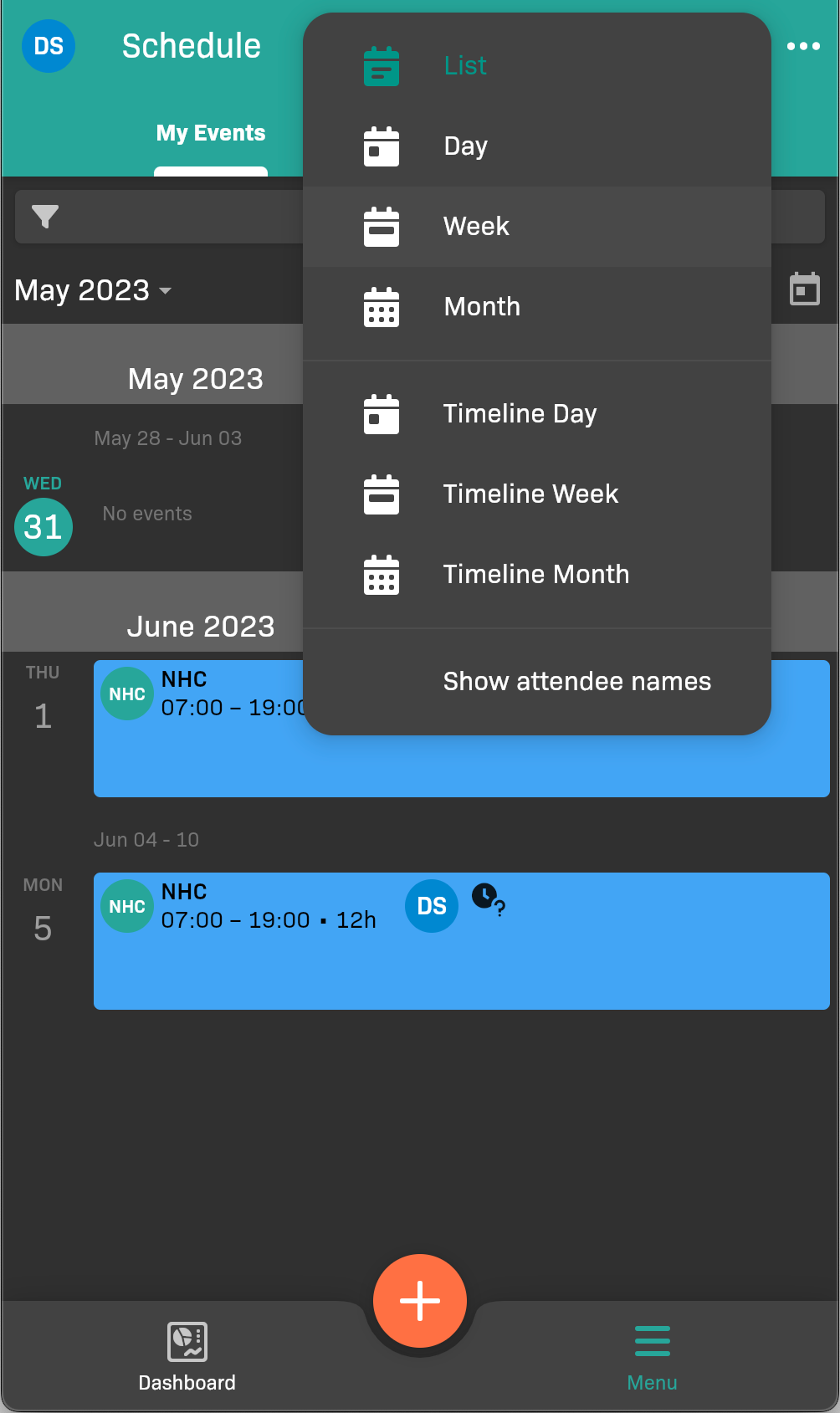The image size is (840, 1413).
Task: Jump to today with the calendar icon
Action: (804, 289)
